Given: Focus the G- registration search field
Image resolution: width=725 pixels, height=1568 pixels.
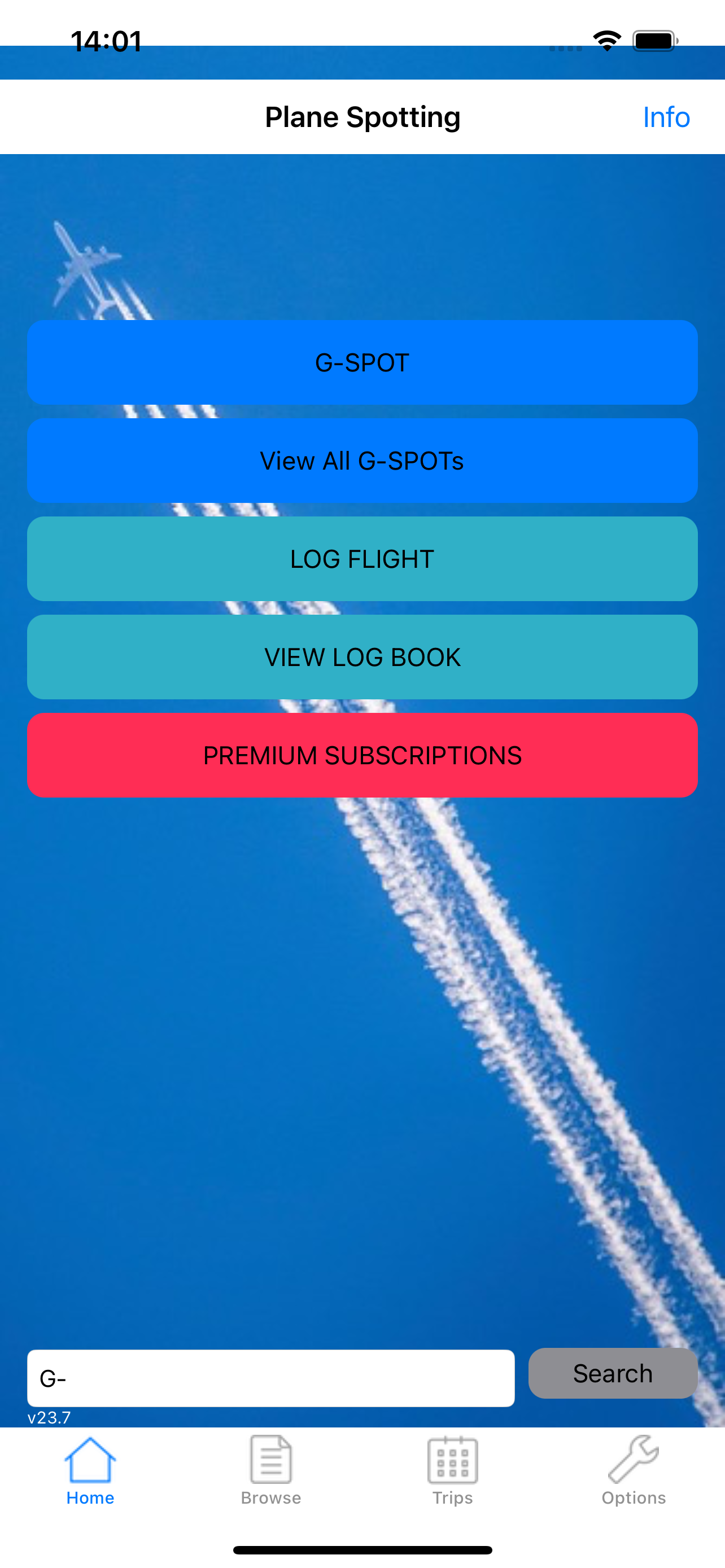Looking at the screenshot, I should (271, 1378).
